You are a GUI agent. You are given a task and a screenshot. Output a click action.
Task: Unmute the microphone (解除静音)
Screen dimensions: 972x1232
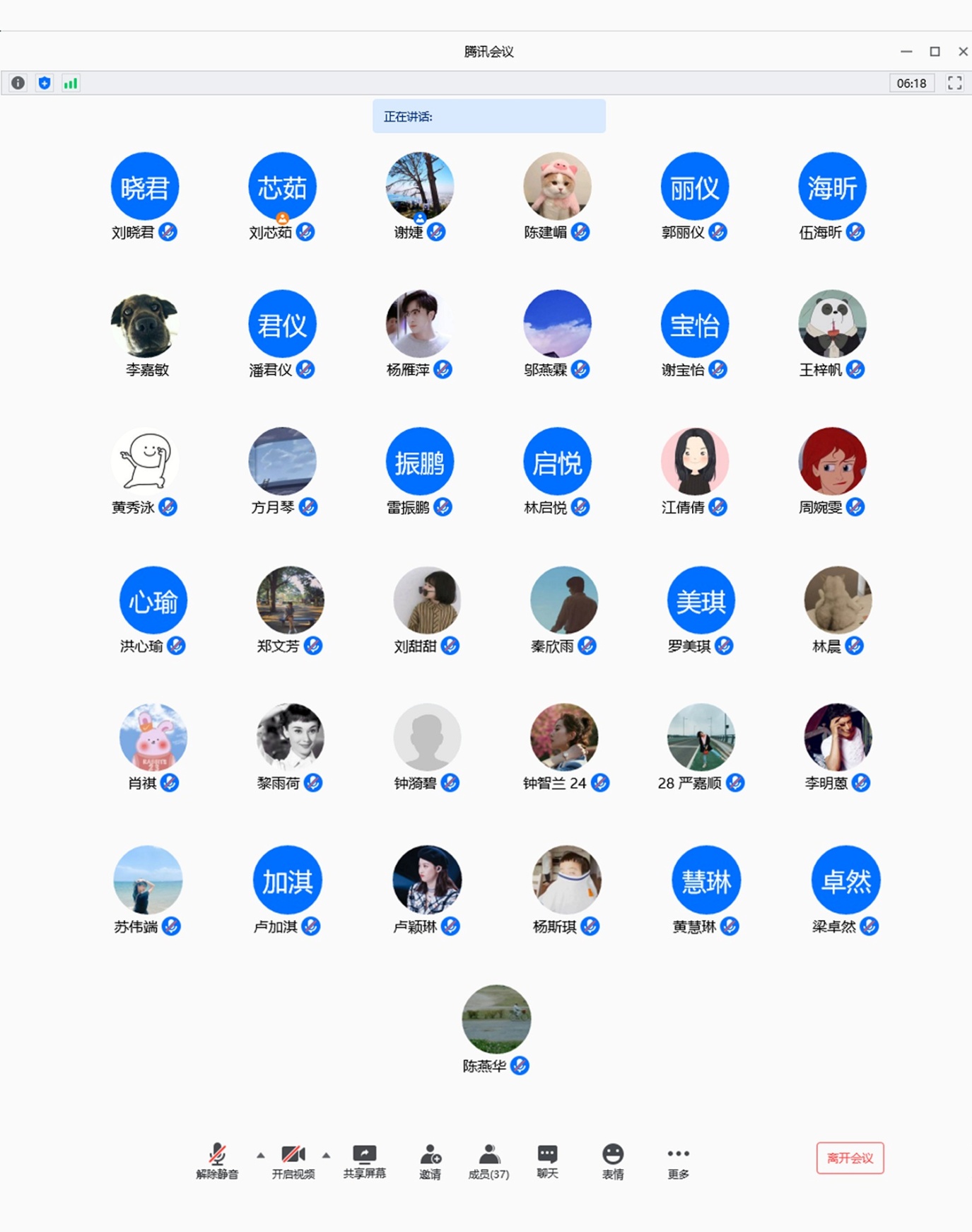[x=217, y=1160]
